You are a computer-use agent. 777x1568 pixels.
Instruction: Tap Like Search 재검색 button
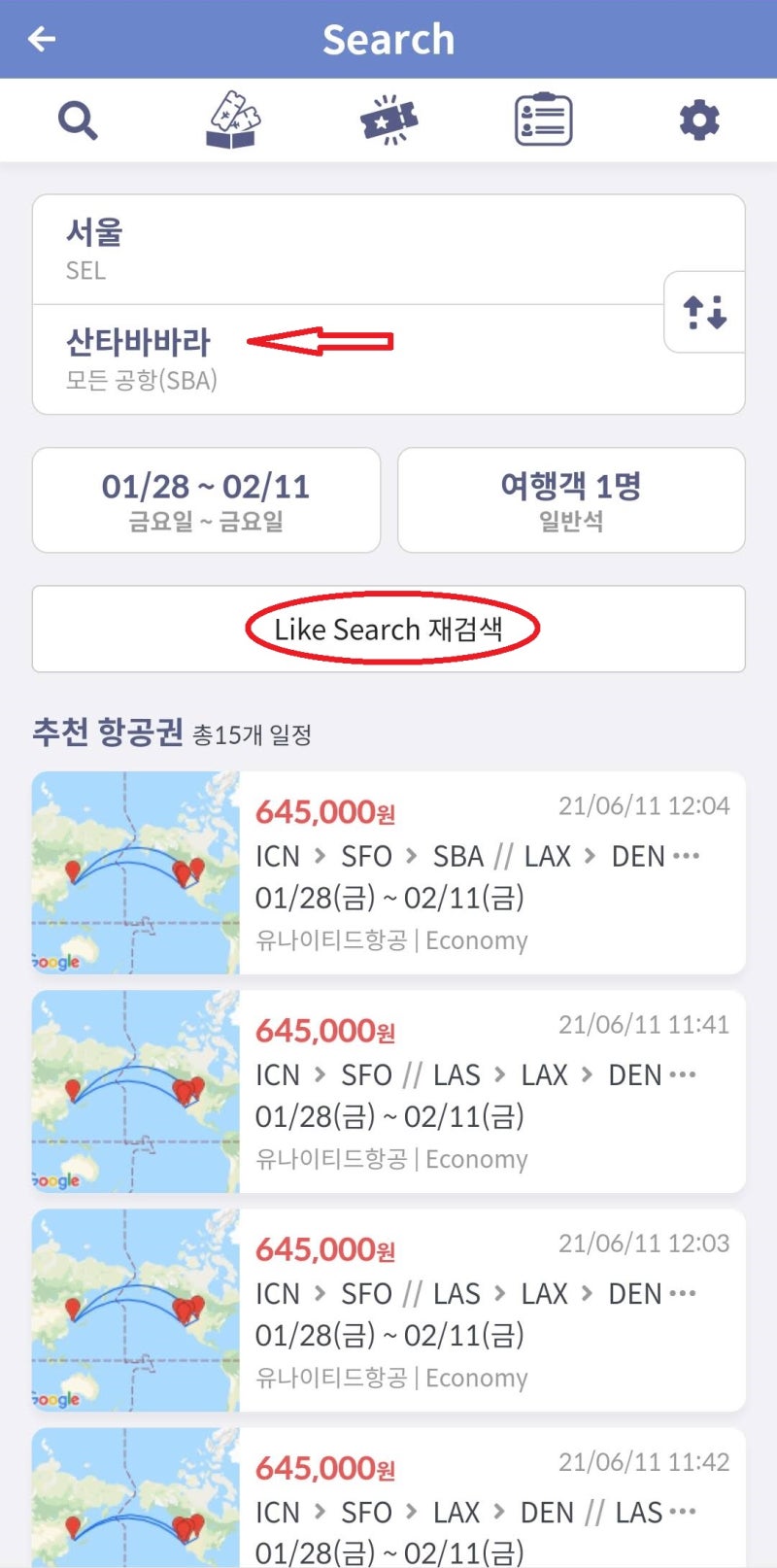(x=388, y=629)
